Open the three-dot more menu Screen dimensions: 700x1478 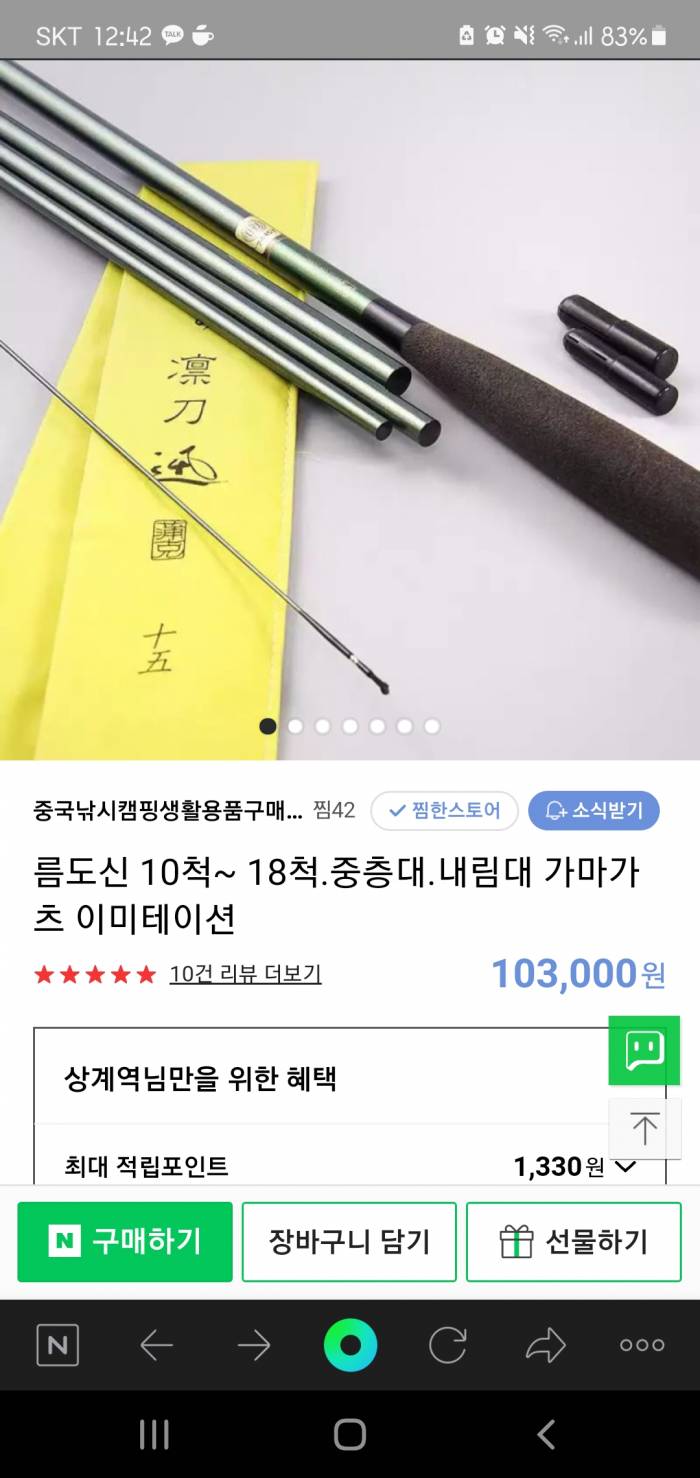642,1345
